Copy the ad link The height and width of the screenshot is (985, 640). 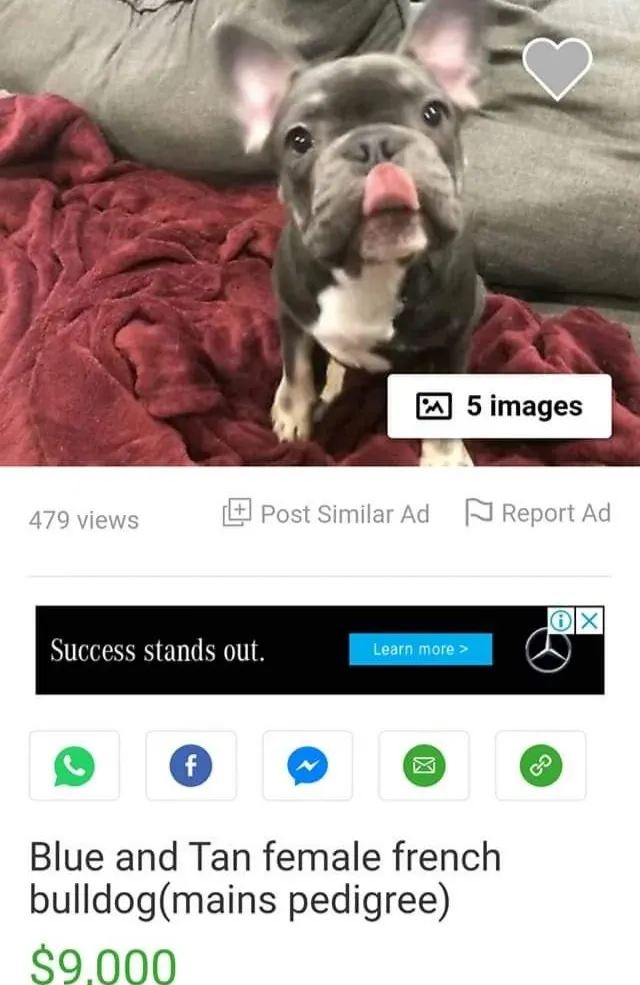[540, 766]
